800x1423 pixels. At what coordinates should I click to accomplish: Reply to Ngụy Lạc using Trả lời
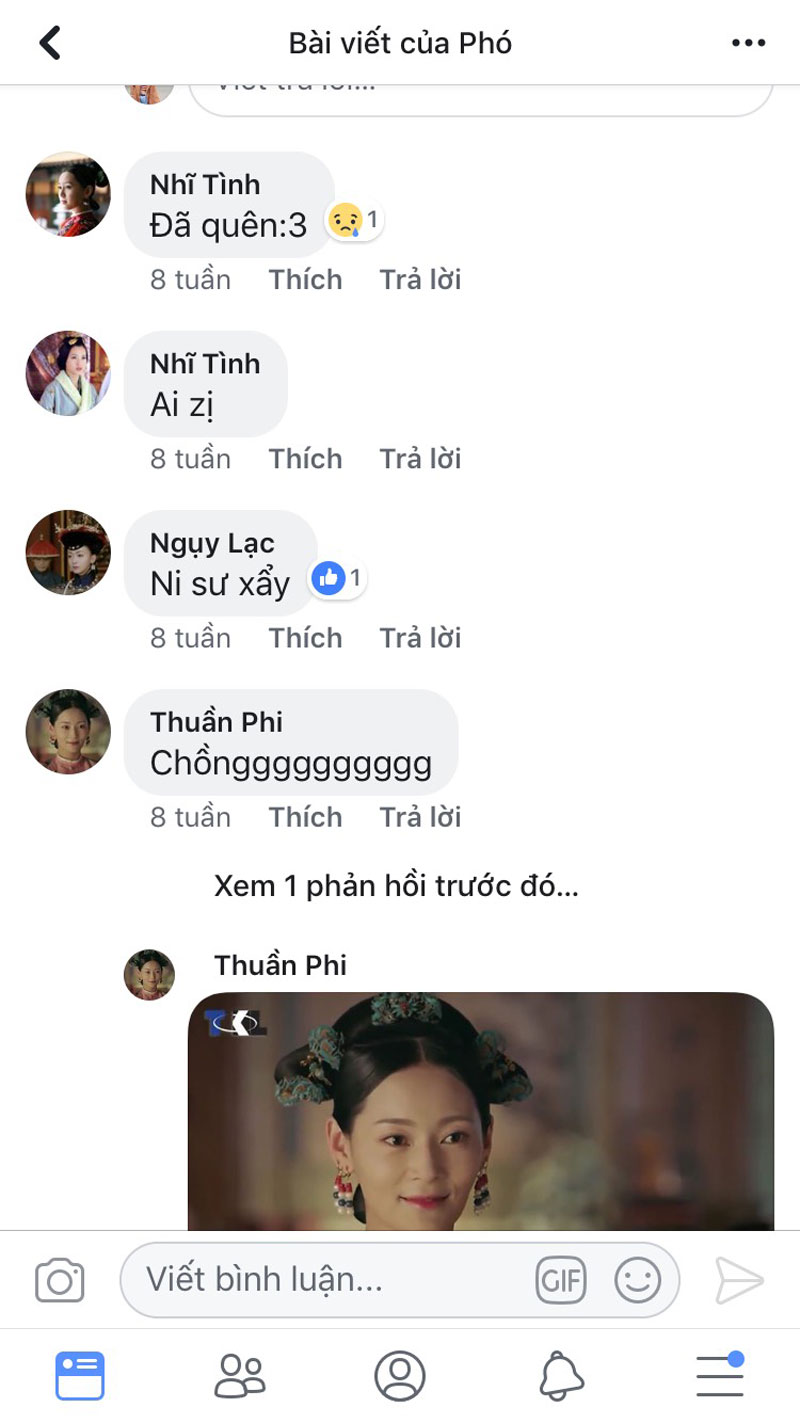[420, 637]
